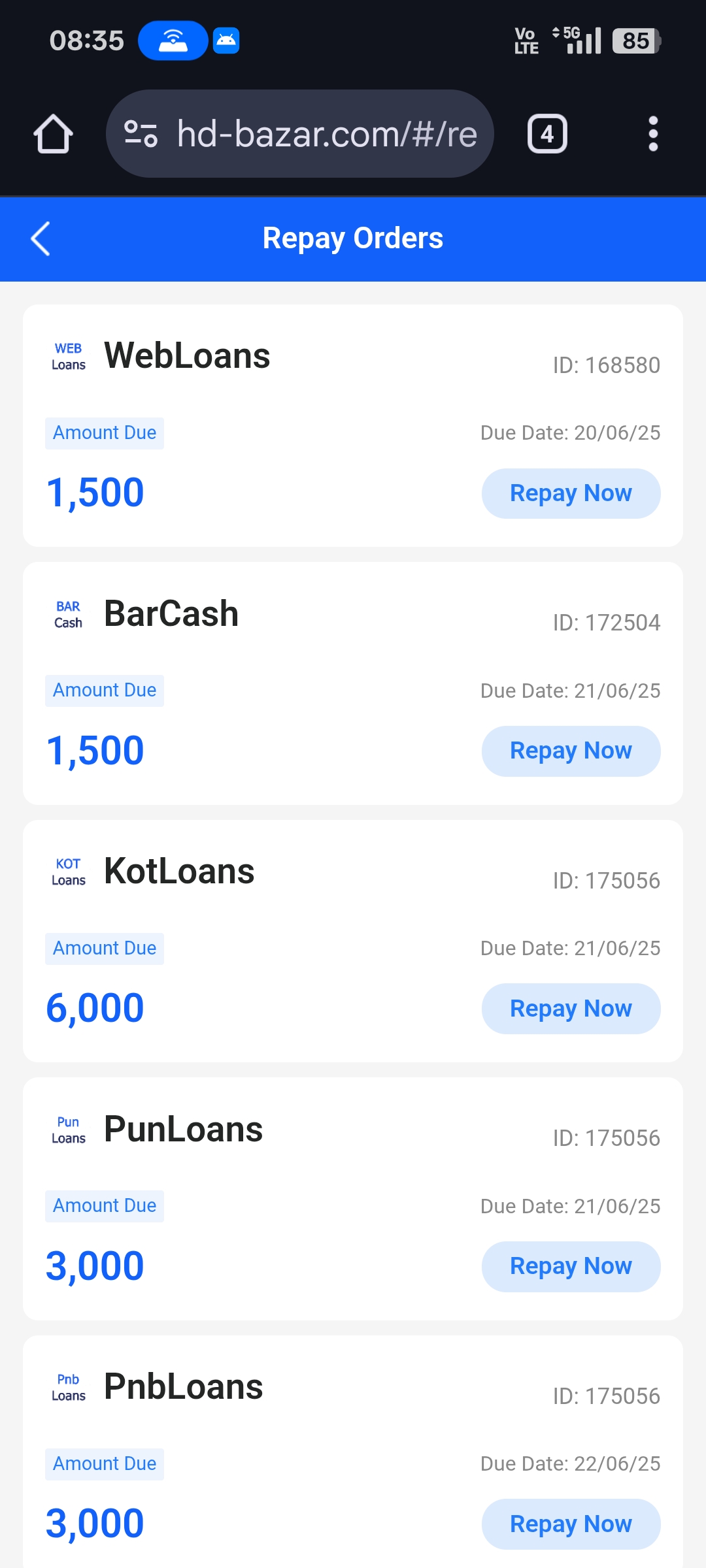
Task: Hit Repay Now for PunLoans
Action: coord(571,1266)
